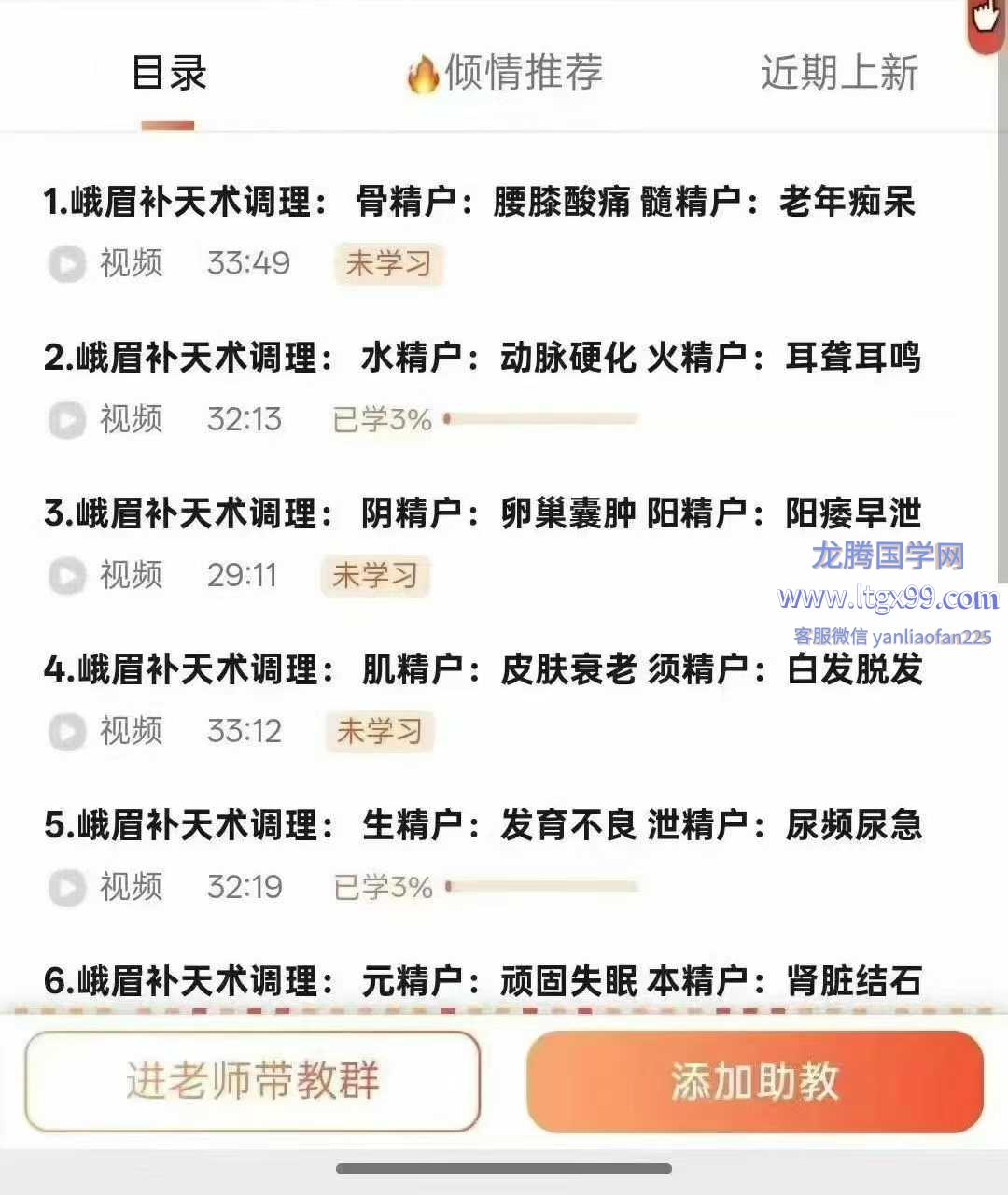The image size is (1008, 1195).
Task: Open the 近期上新 tab
Action: point(839,73)
